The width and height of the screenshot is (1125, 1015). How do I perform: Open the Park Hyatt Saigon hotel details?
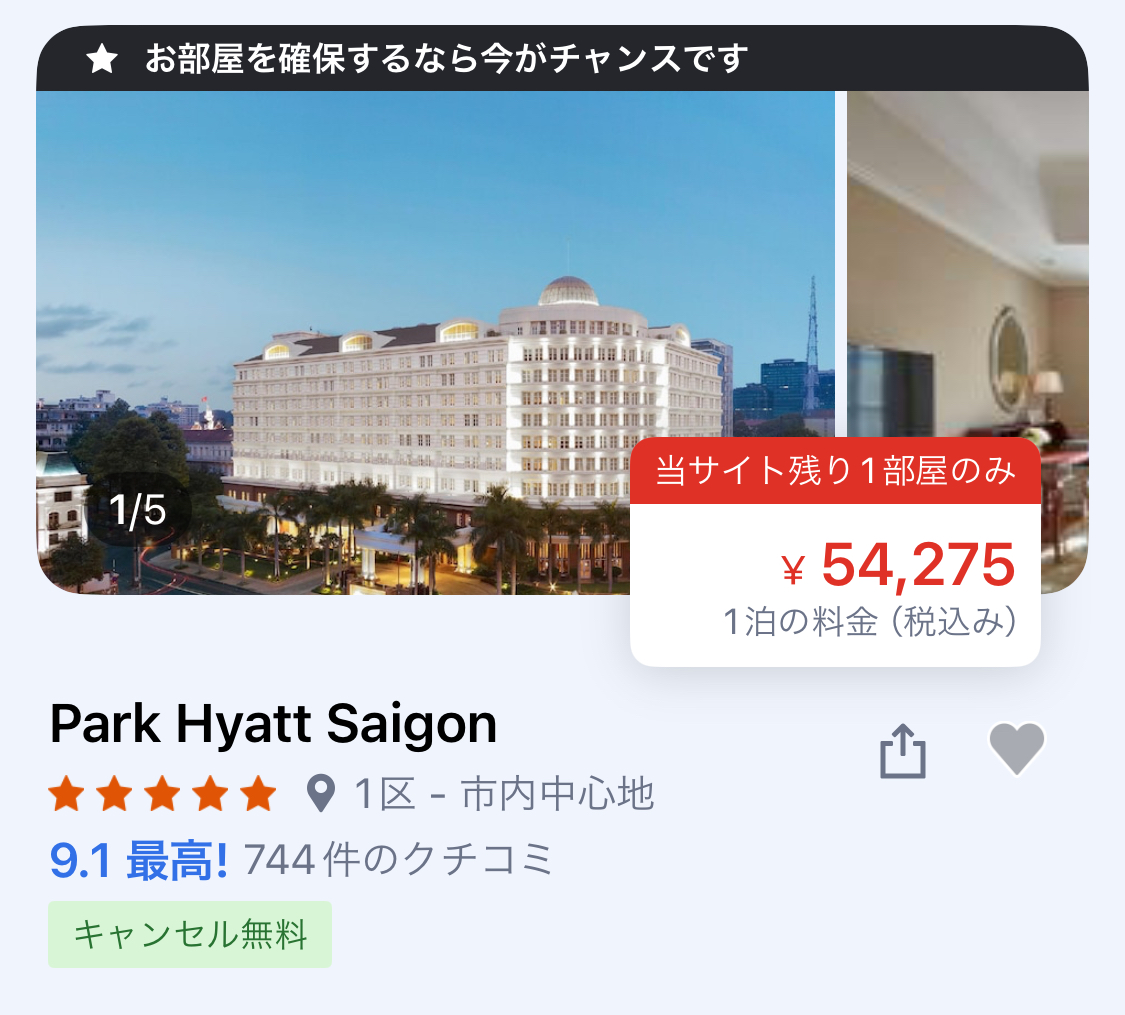tap(273, 726)
